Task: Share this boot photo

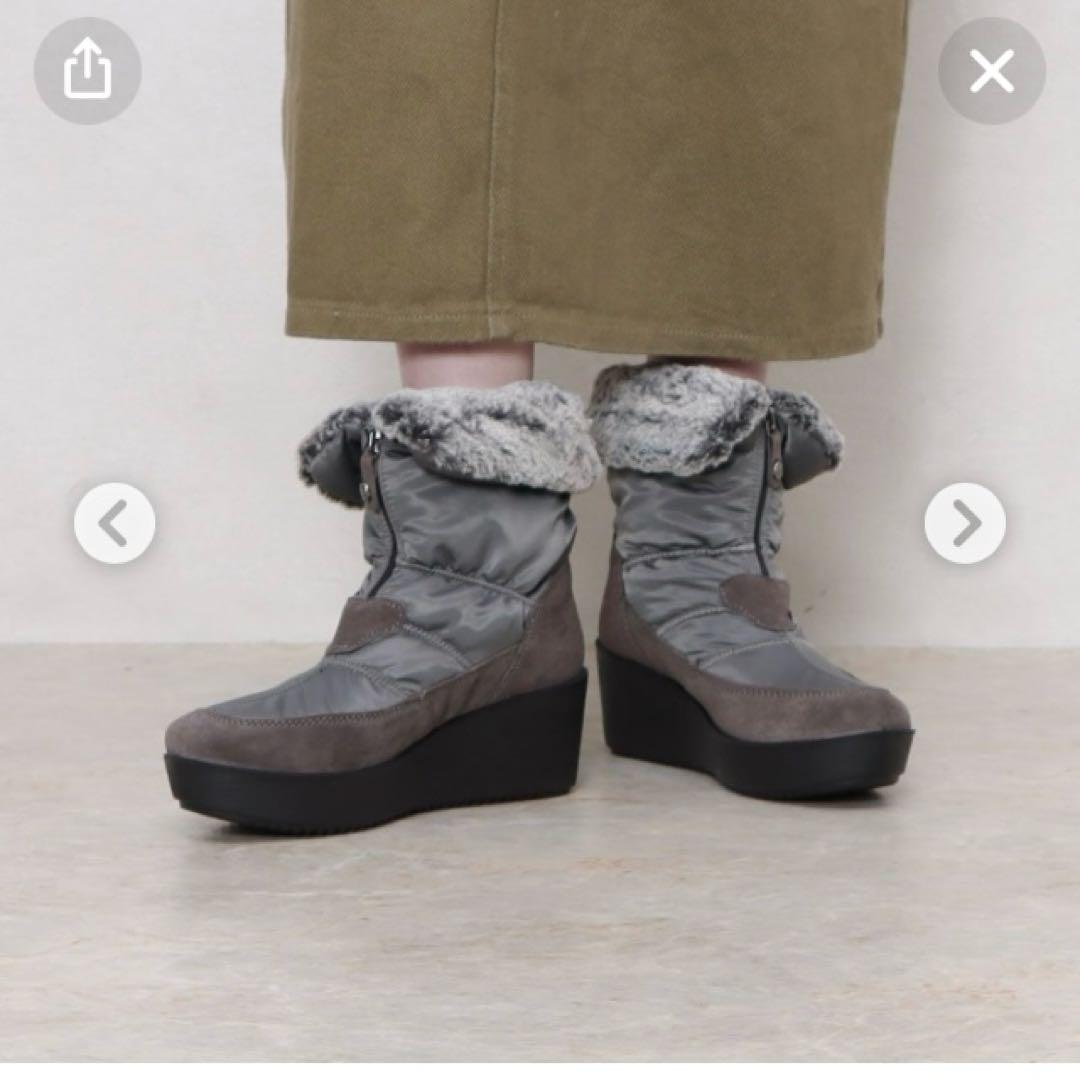Action: [88, 71]
